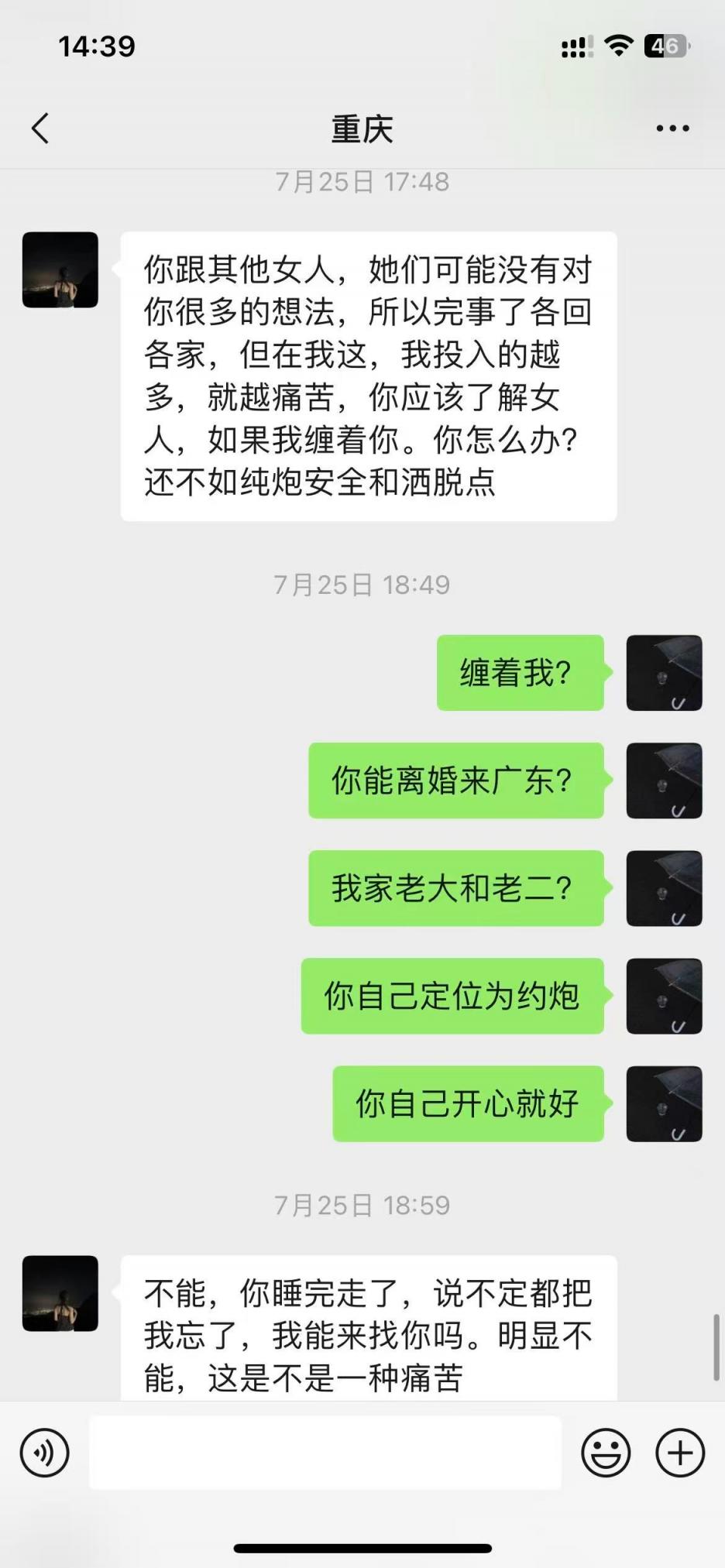Open the emoji sticker panel
725x1568 pixels.
606,1453
